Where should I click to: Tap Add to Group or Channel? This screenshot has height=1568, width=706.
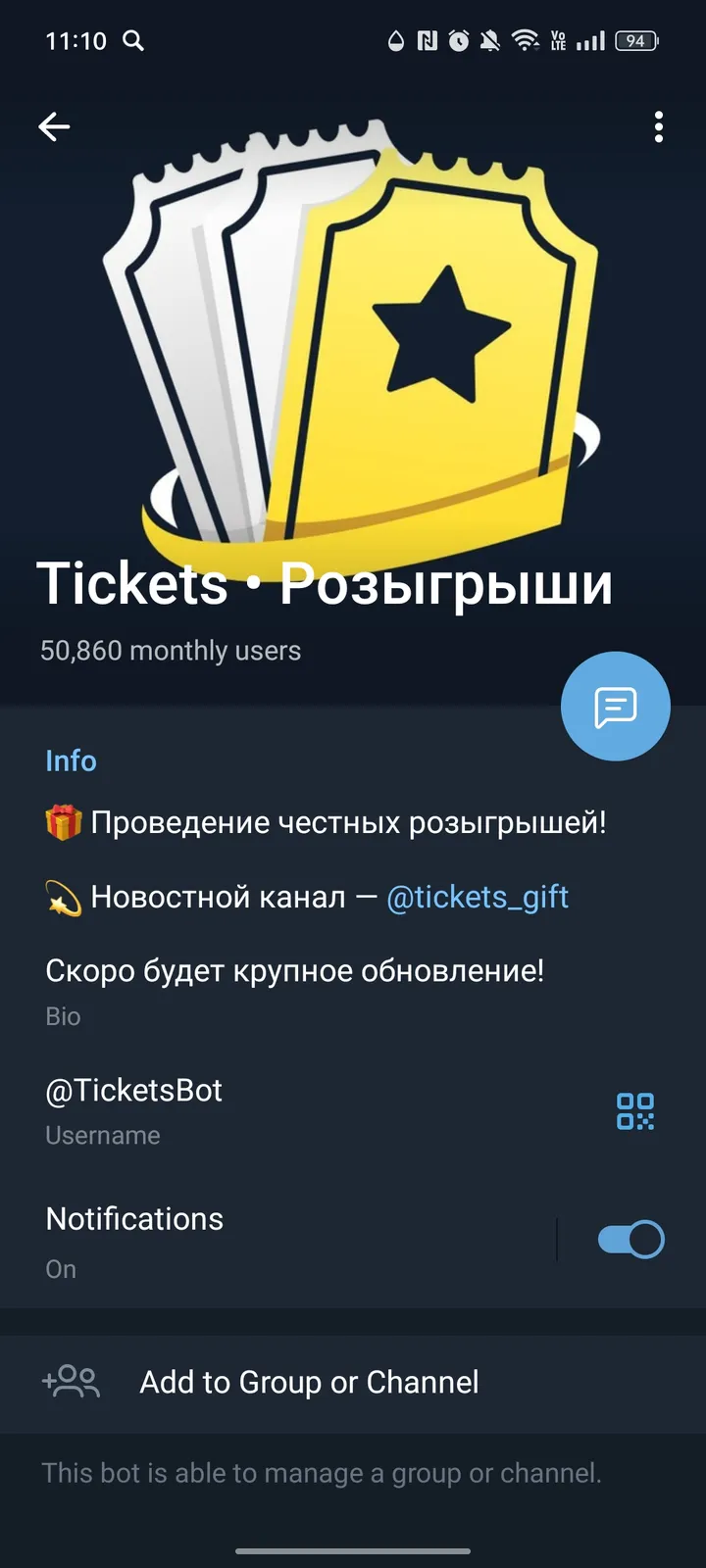click(308, 1382)
